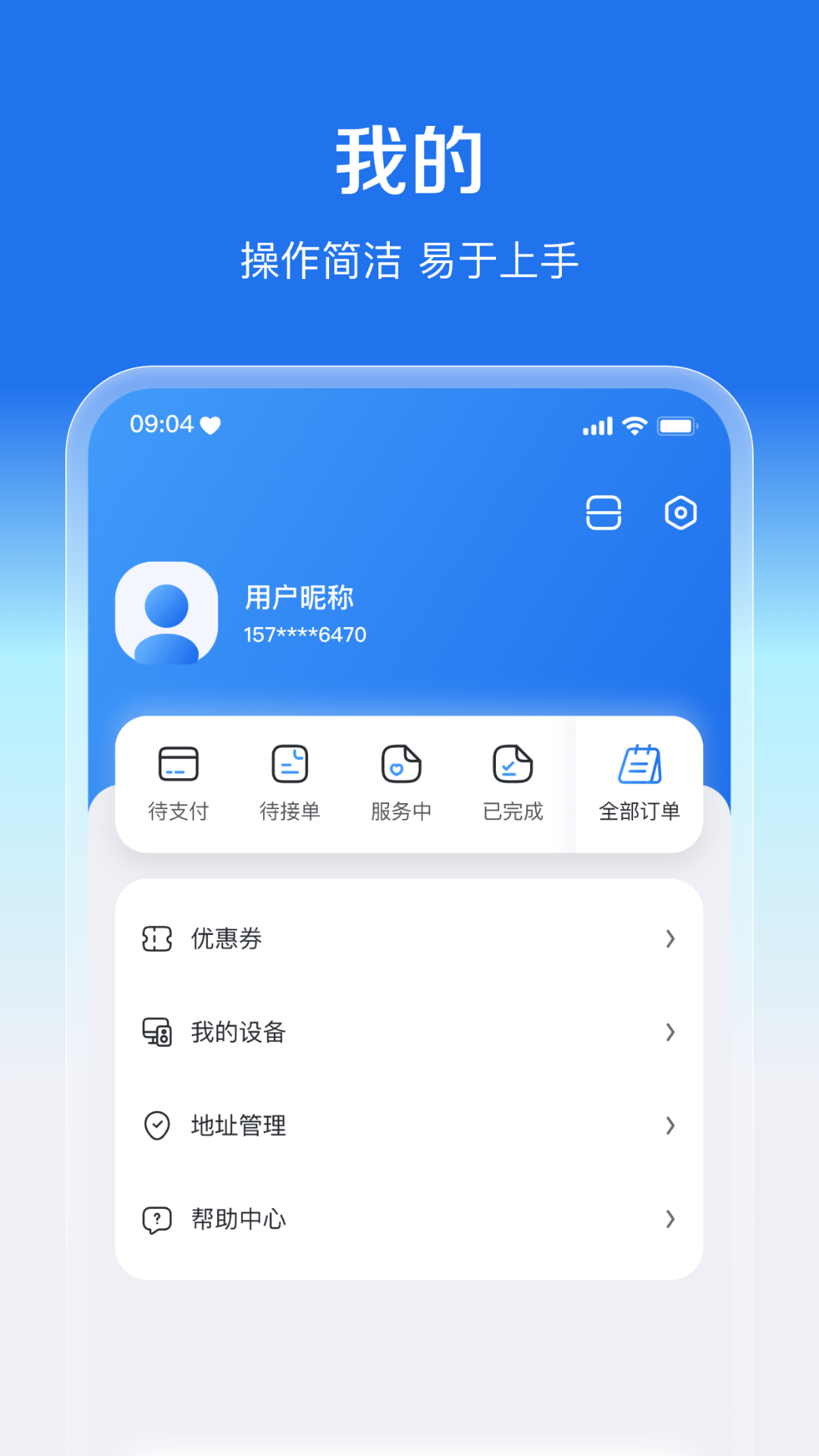Click the 我的设备 device icon
The height and width of the screenshot is (1456, 819).
tap(156, 1032)
